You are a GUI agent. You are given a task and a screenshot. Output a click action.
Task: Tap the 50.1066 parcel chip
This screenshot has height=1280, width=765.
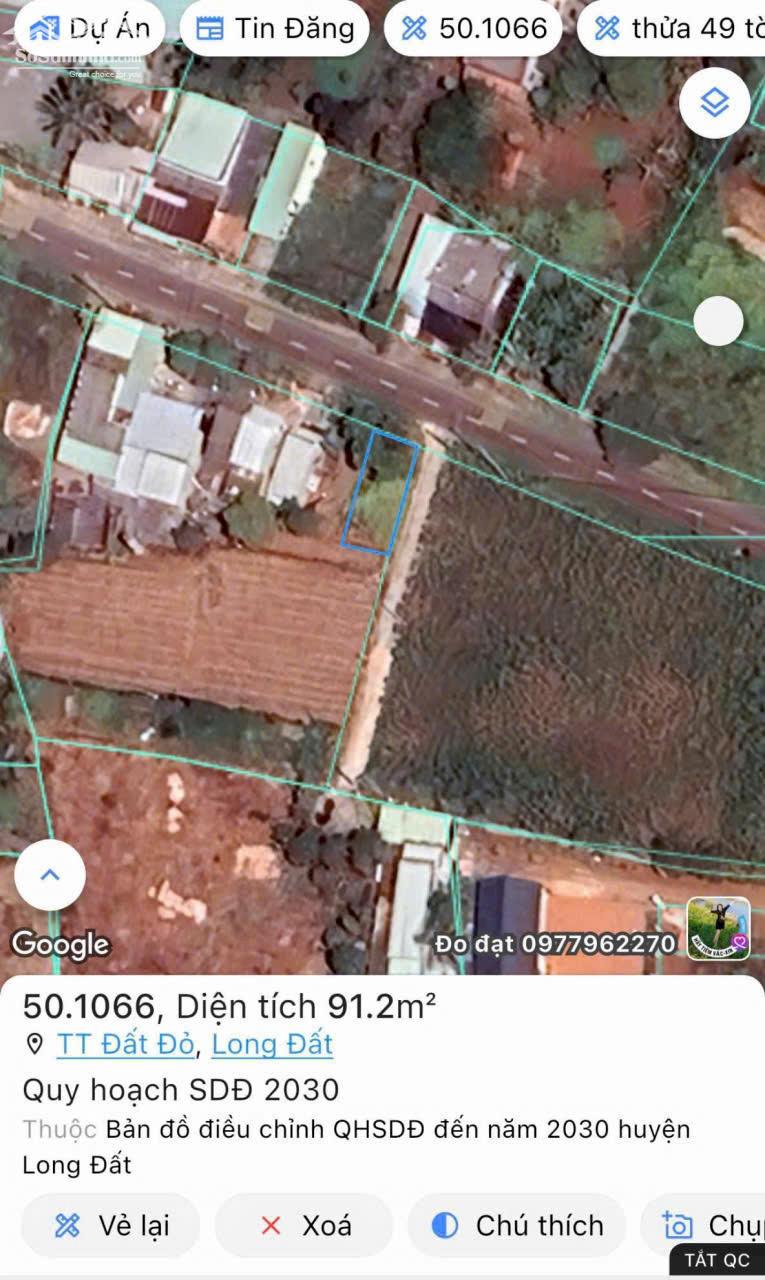[x=474, y=28]
